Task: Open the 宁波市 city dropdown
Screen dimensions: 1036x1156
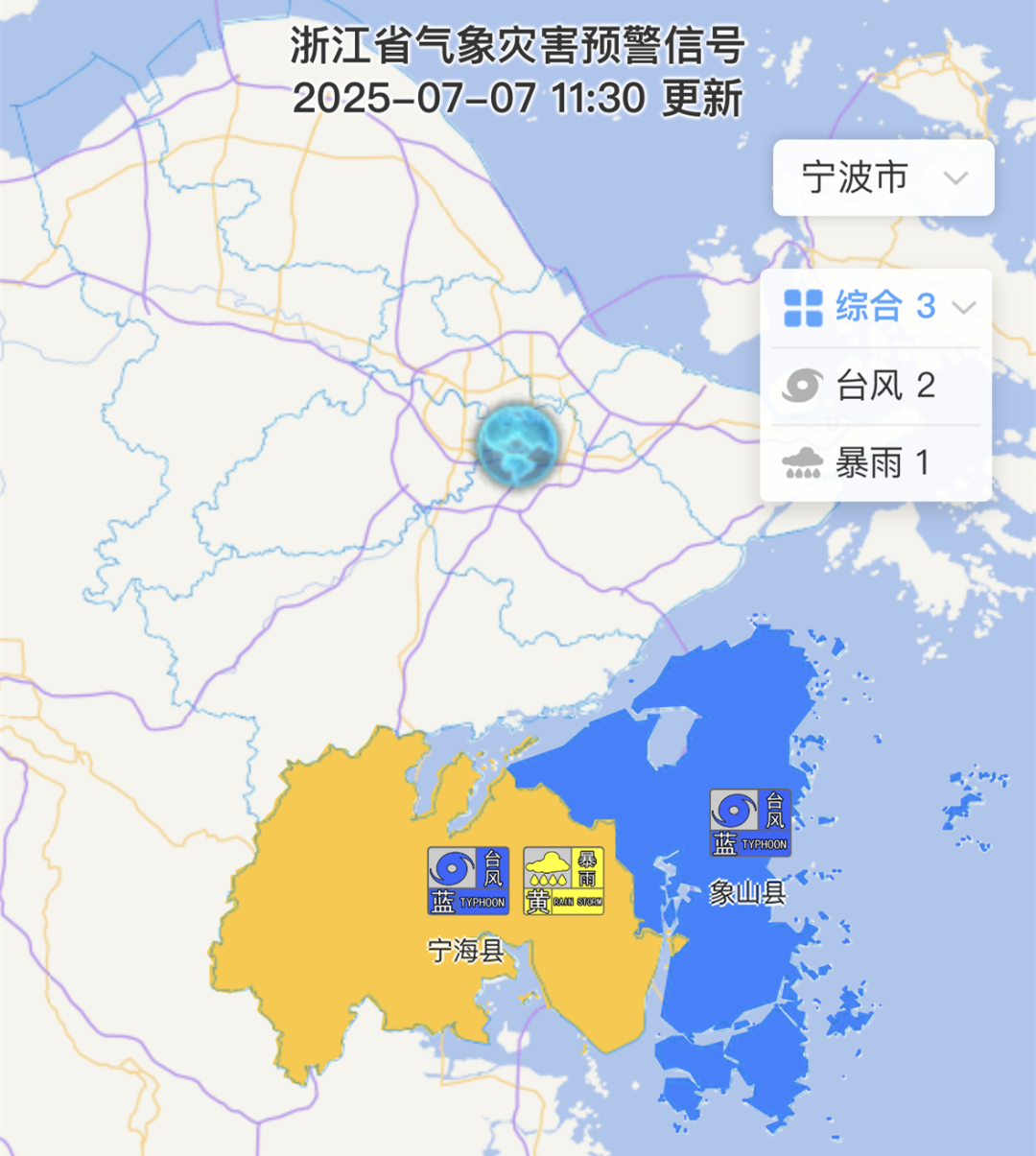Action: (x=883, y=177)
